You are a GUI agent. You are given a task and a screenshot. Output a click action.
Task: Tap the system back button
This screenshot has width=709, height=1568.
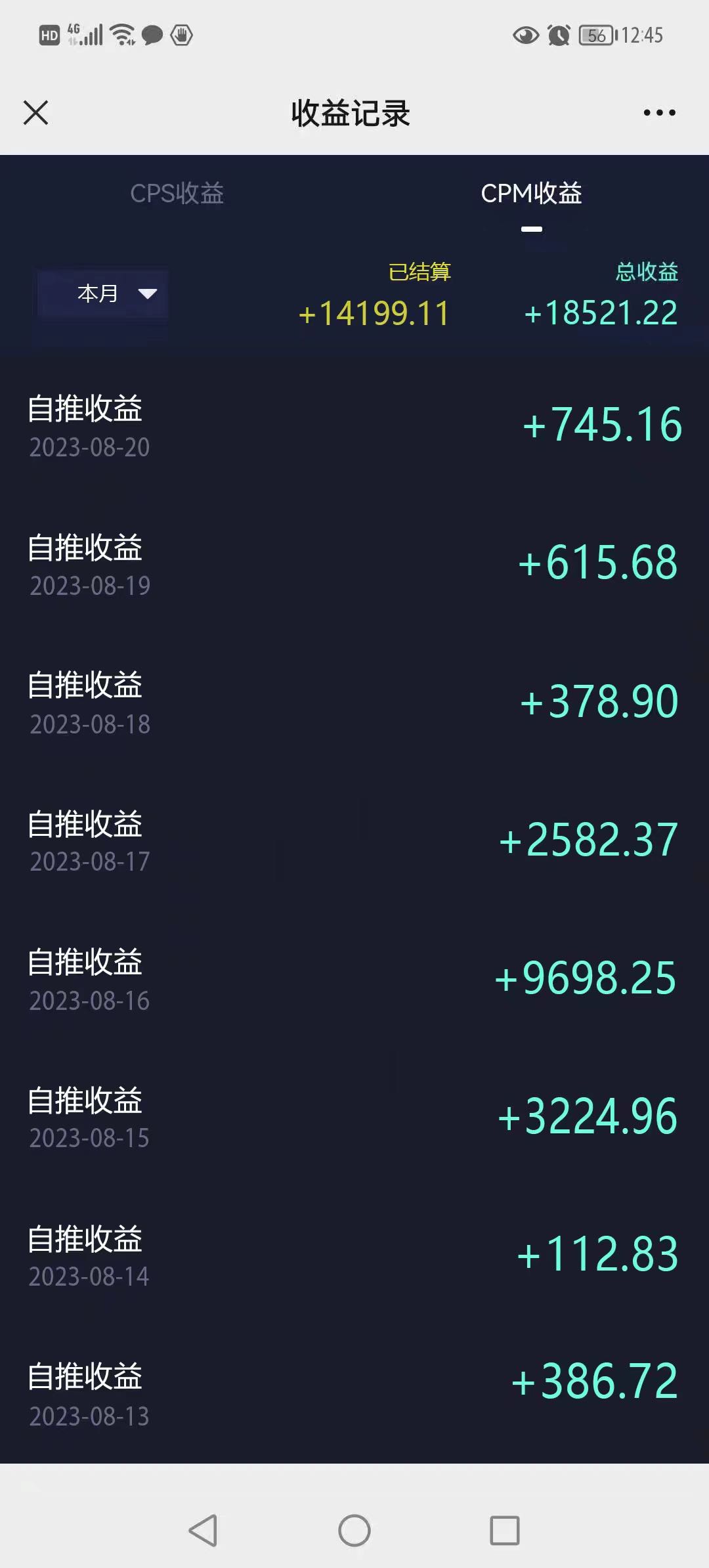coord(203,1531)
